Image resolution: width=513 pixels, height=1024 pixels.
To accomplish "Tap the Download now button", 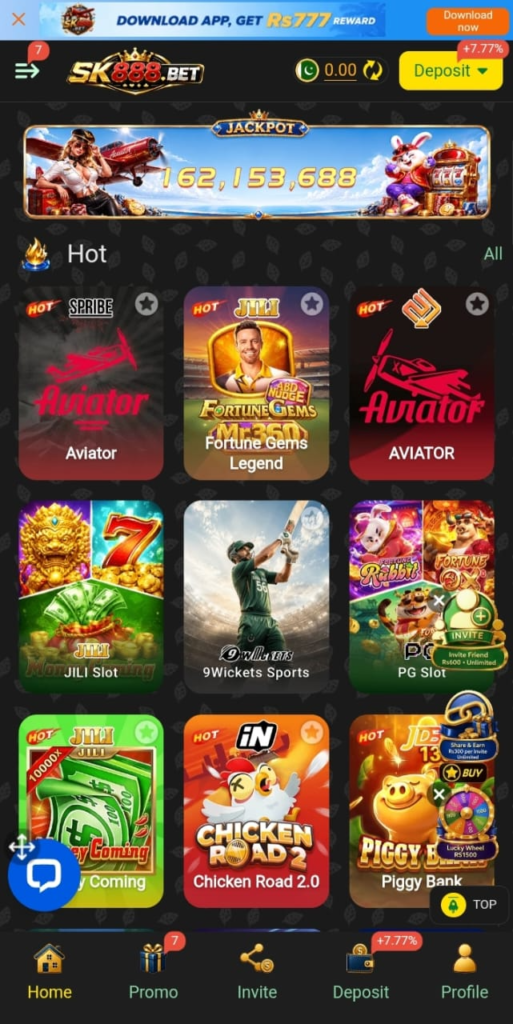I will pyautogui.click(x=467, y=21).
